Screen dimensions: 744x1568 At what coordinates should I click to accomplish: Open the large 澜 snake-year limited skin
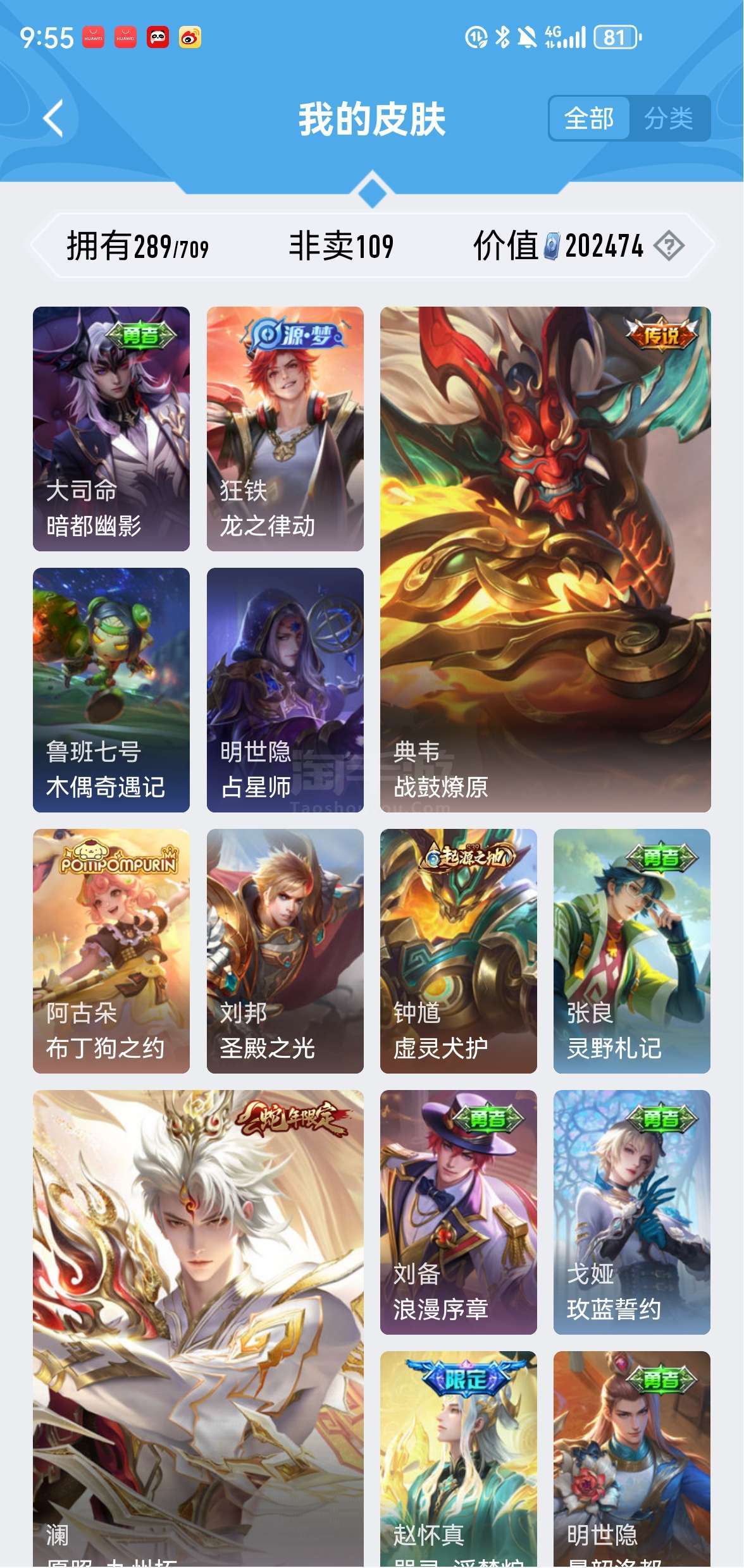tap(198, 1328)
